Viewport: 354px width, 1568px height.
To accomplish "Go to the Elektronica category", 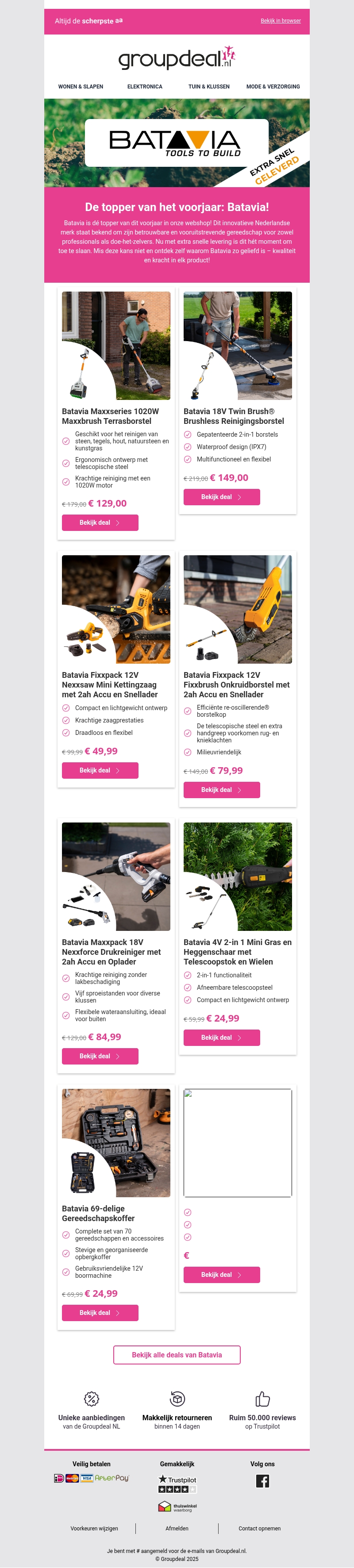I will coord(144,86).
